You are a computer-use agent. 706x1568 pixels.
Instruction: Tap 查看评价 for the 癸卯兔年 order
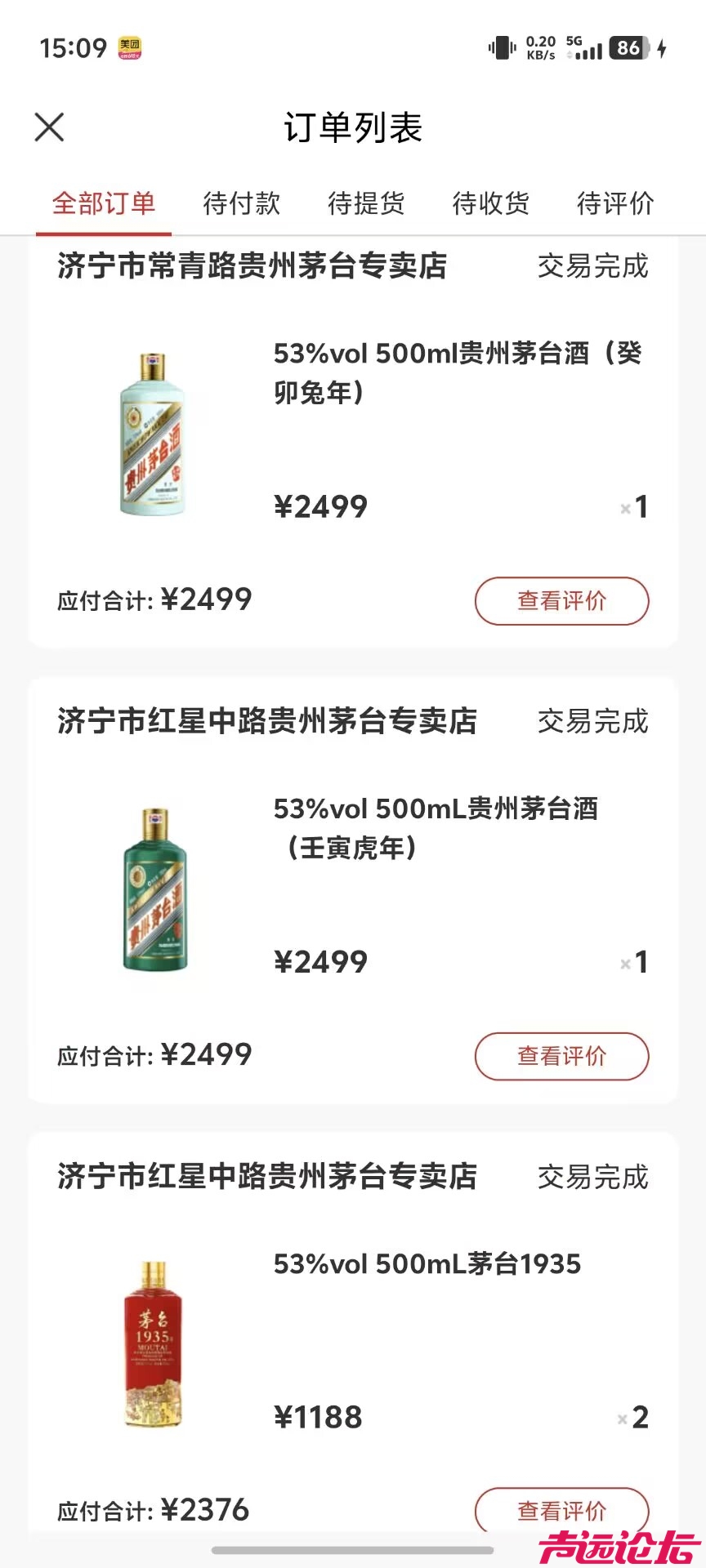(561, 601)
